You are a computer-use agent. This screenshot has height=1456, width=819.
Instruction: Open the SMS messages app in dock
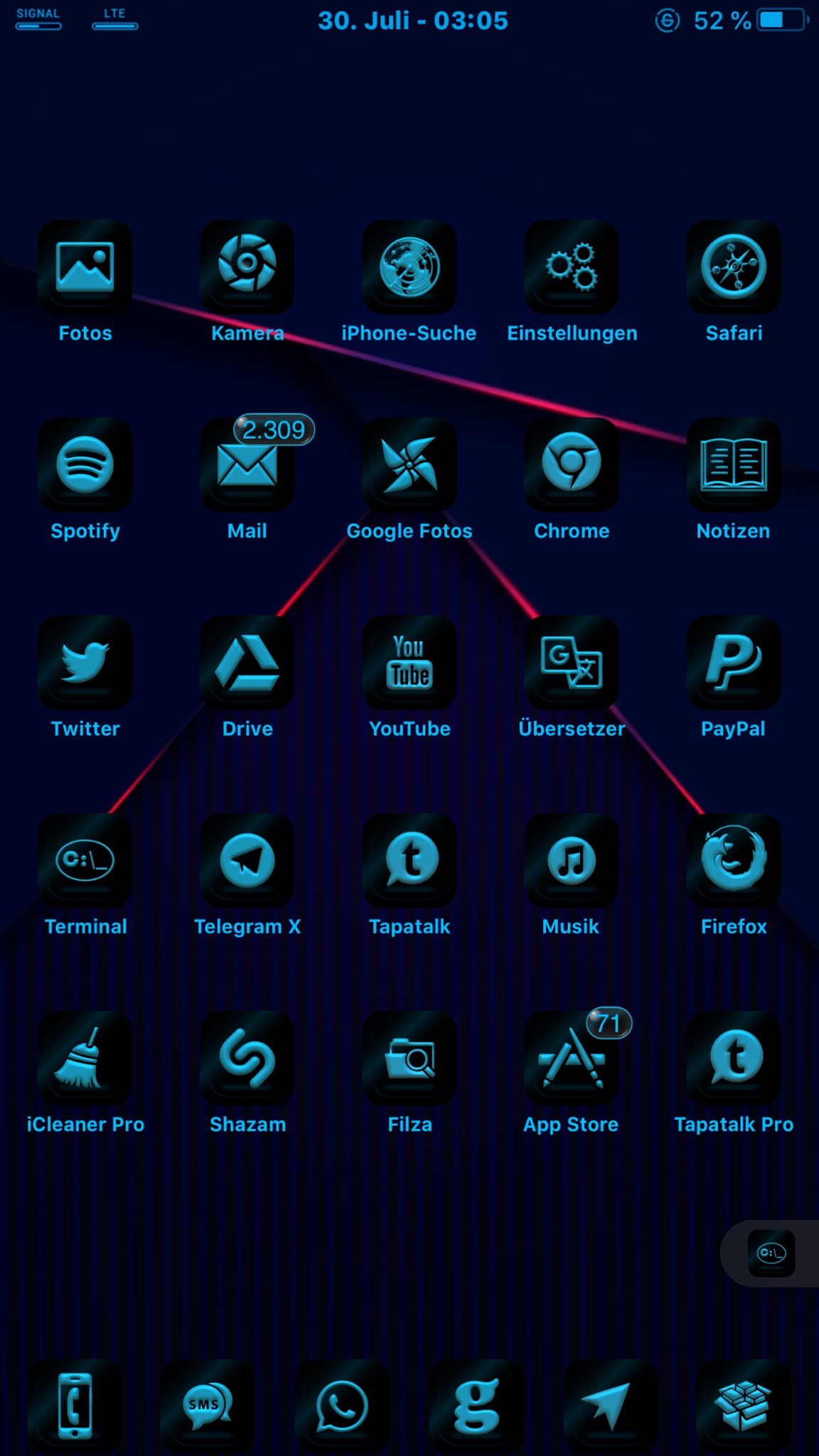pos(208,1406)
